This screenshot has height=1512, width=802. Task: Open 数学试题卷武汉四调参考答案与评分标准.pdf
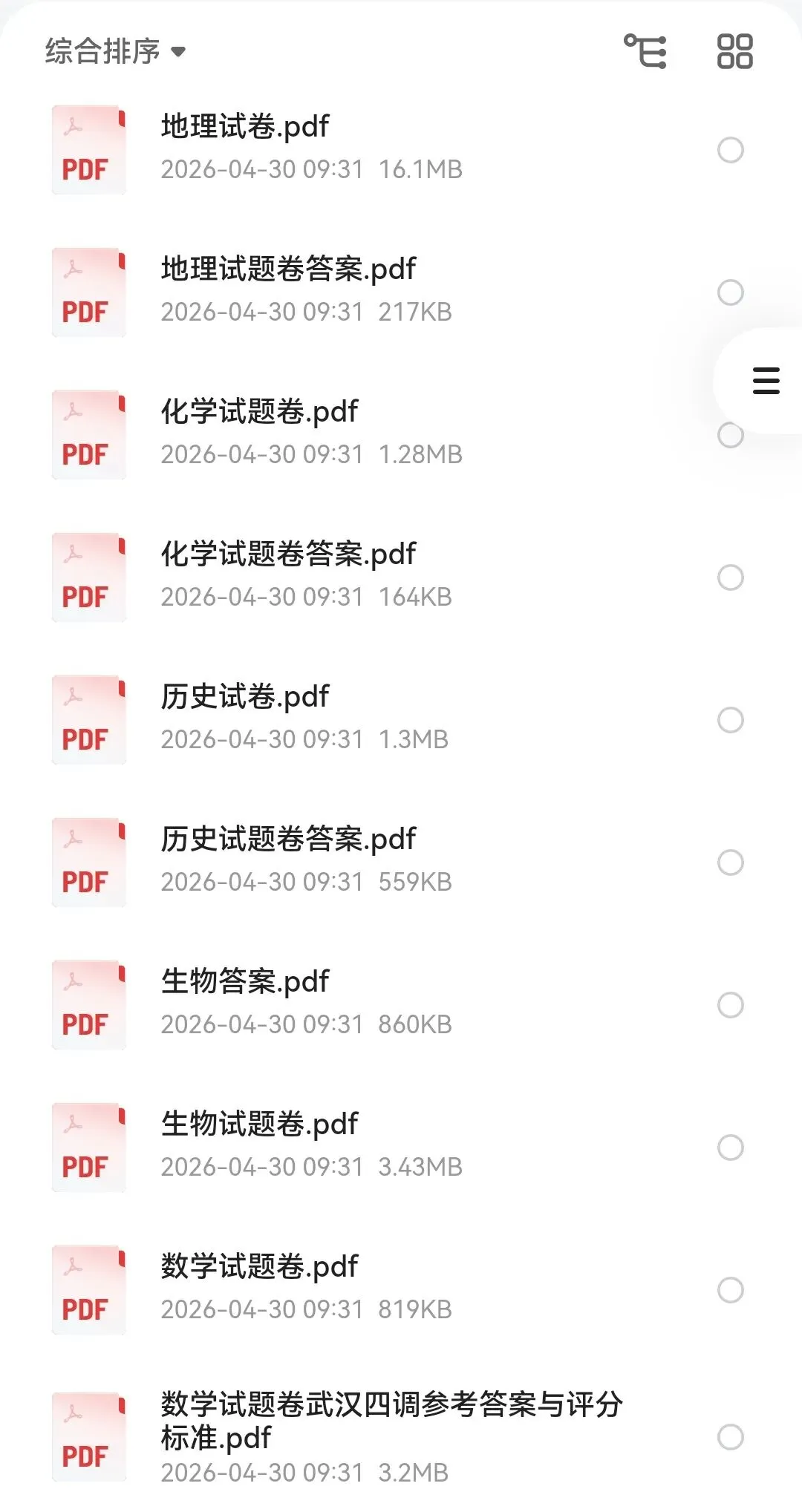pos(391,1420)
